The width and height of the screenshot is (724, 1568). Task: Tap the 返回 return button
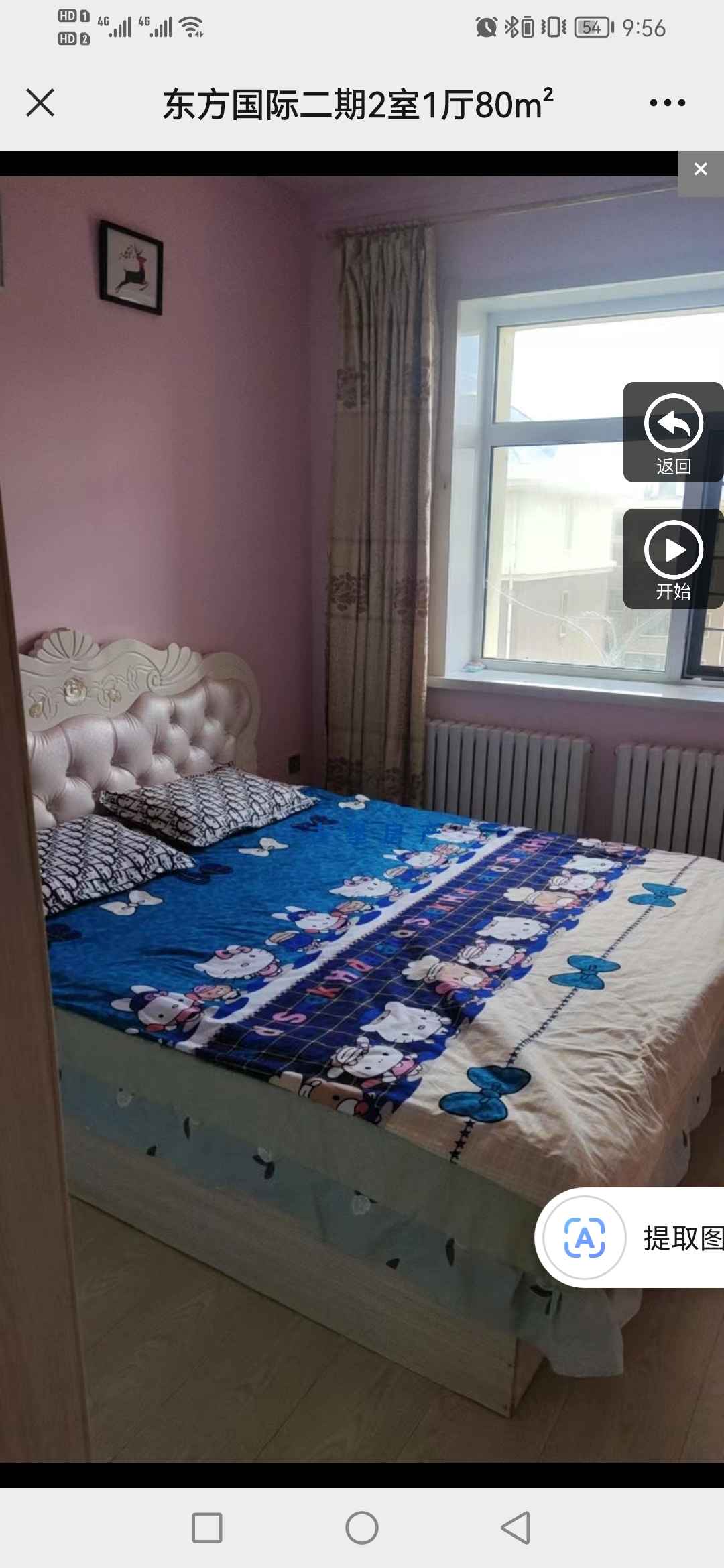[x=673, y=432]
